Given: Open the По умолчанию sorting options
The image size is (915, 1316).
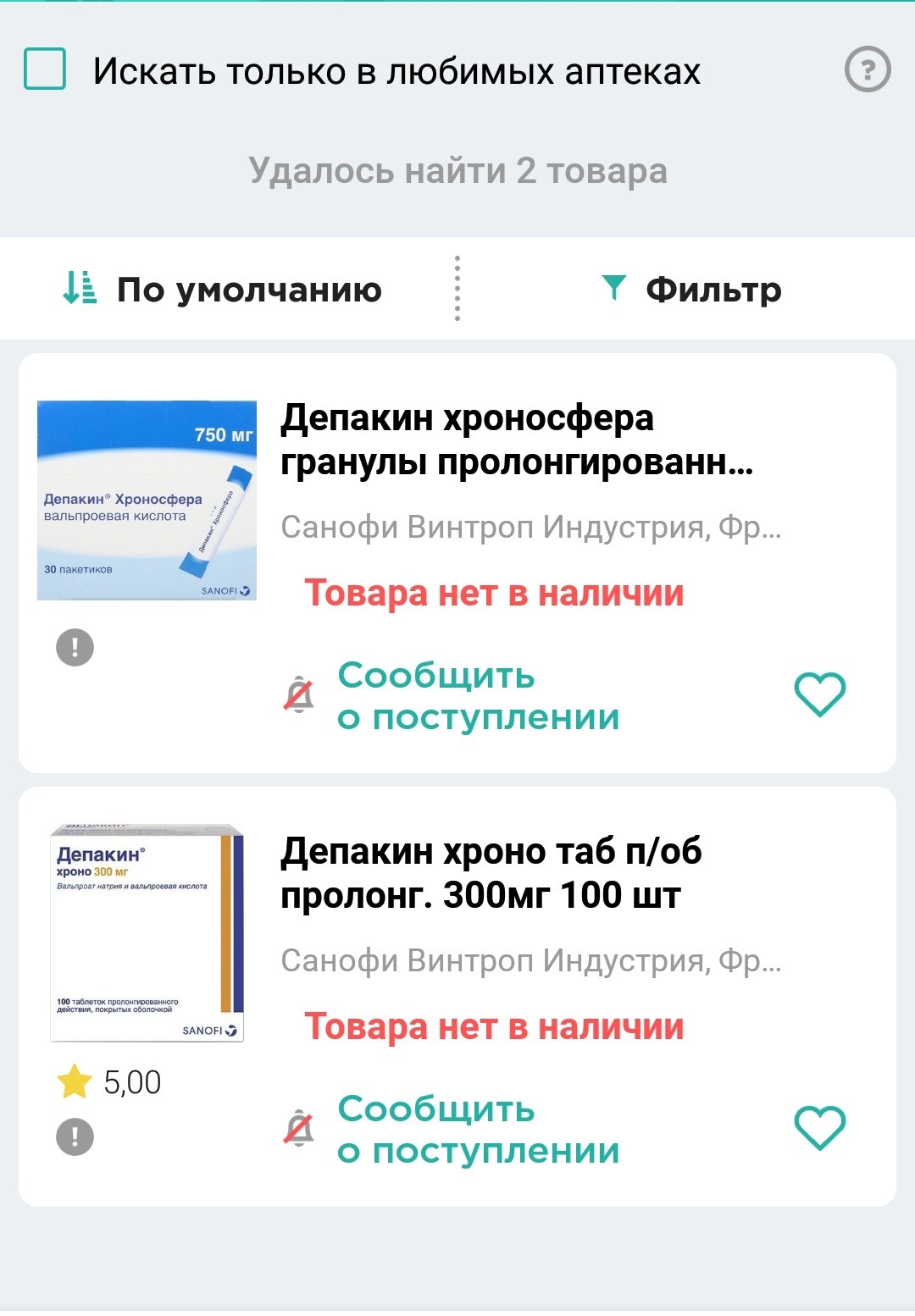Looking at the screenshot, I should click(x=224, y=290).
